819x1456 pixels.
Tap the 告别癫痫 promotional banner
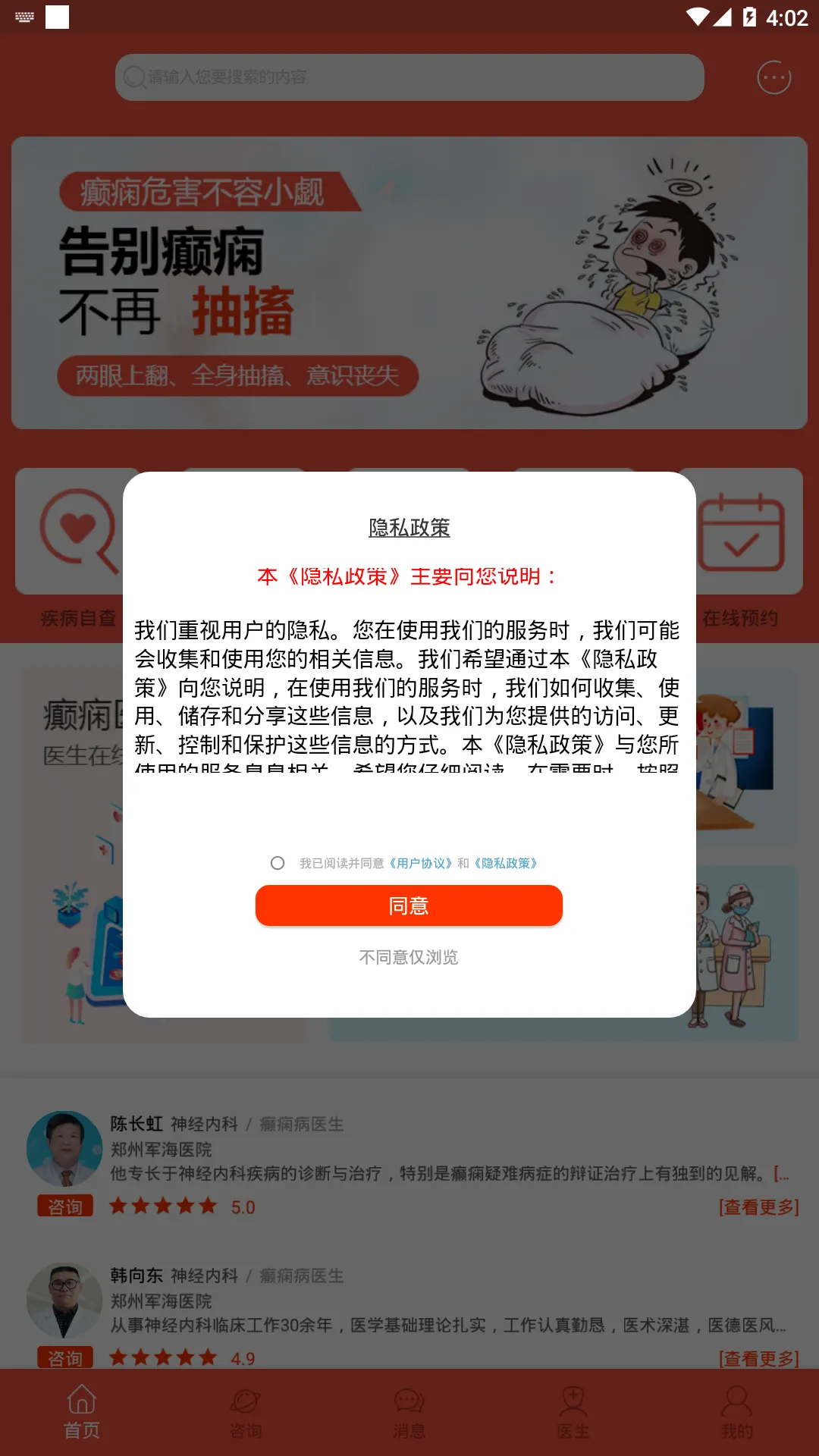pyautogui.click(x=409, y=281)
